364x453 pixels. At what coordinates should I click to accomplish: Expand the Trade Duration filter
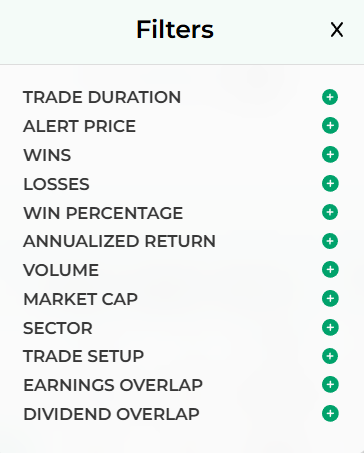click(330, 97)
